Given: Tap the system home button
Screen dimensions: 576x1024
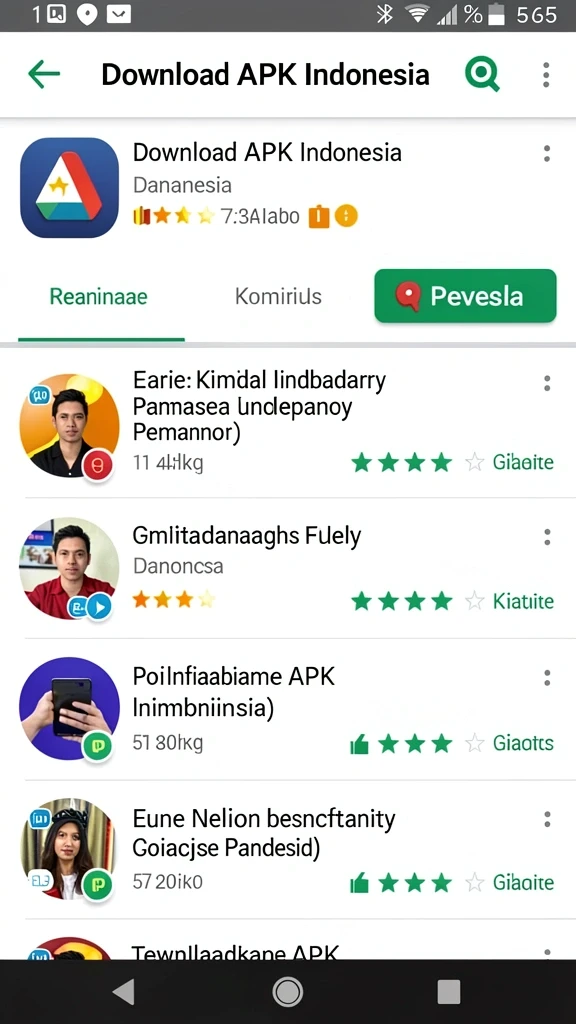Looking at the screenshot, I should pyautogui.click(x=287, y=992).
